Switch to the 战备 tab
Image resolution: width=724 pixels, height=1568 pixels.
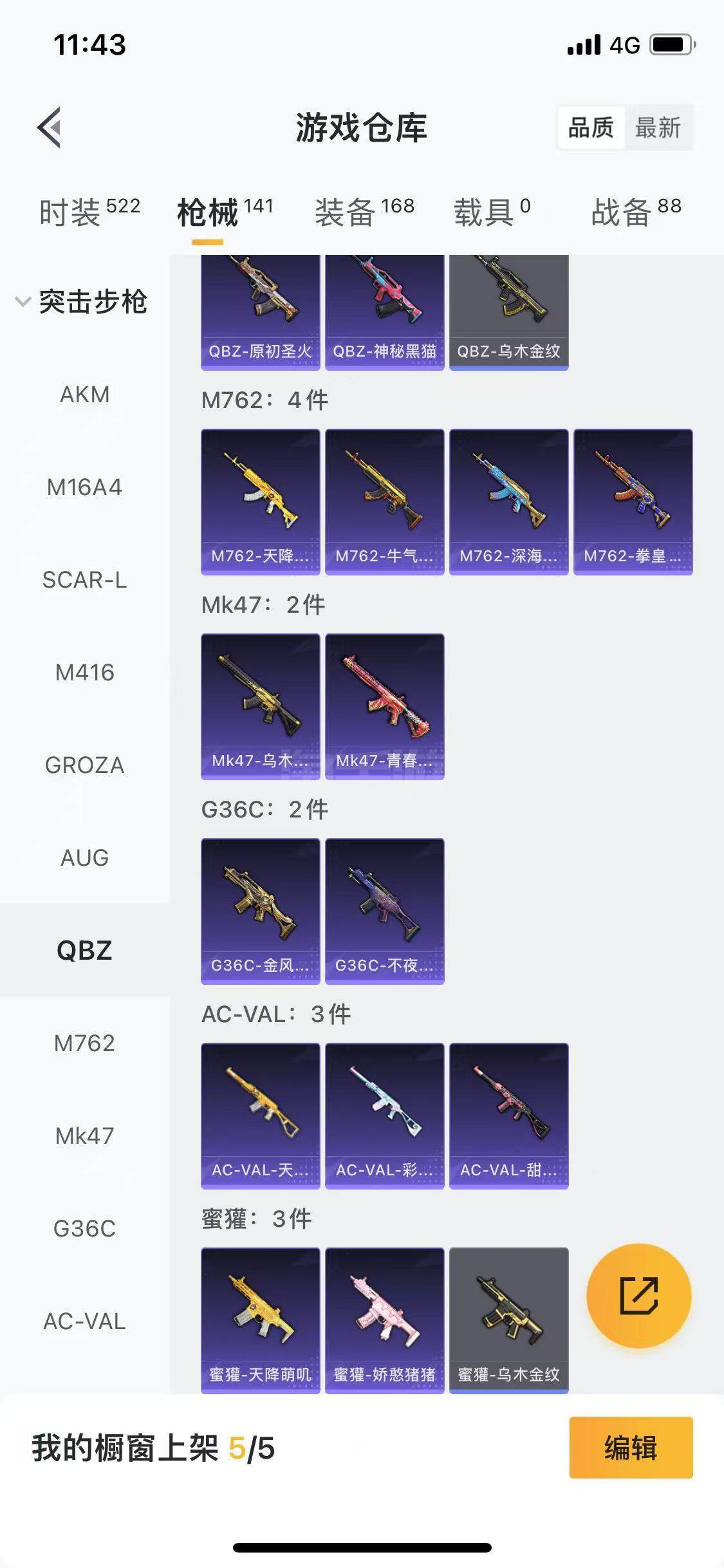[636, 212]
